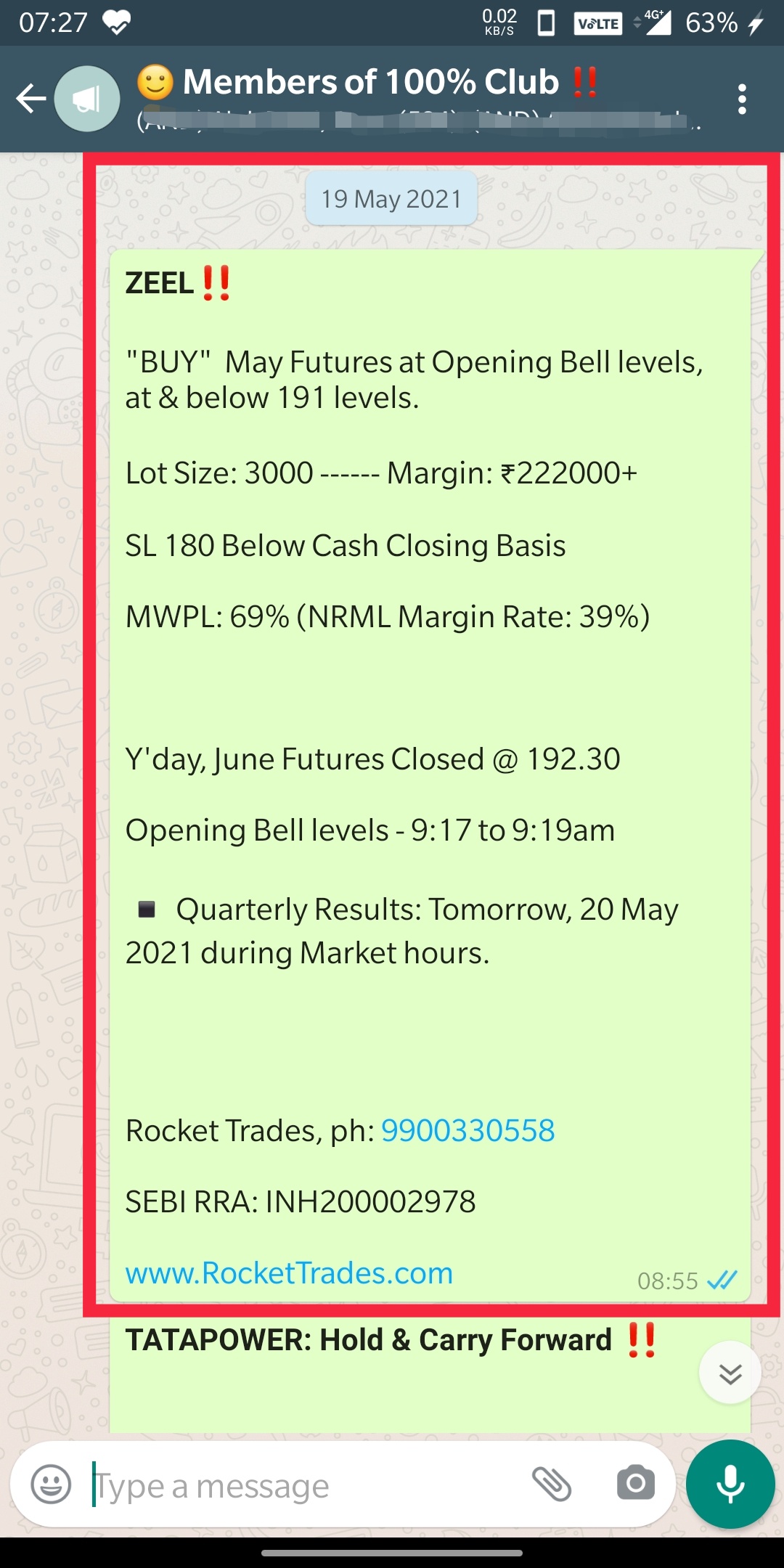The width and height of the screenshot is (784, 1568).
Task: Open the broadcast list avatar
Action: coord(88,99)
